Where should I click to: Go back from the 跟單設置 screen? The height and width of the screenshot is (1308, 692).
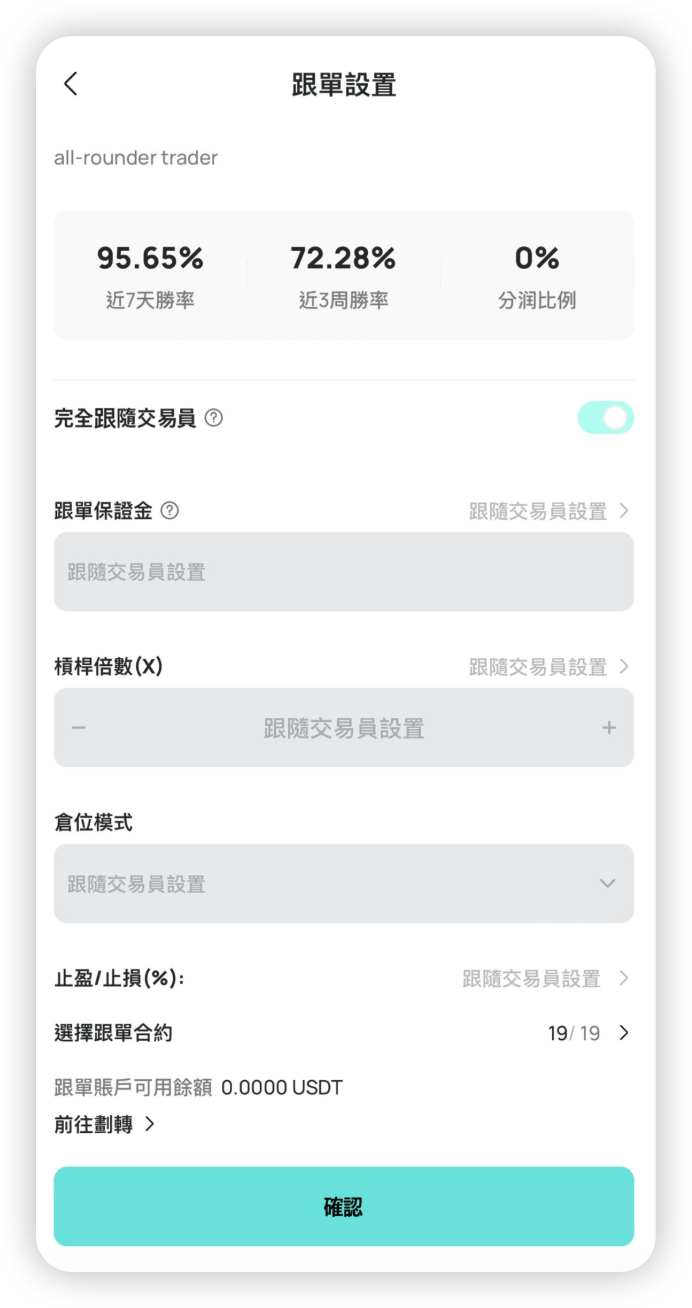click(70, 84)
